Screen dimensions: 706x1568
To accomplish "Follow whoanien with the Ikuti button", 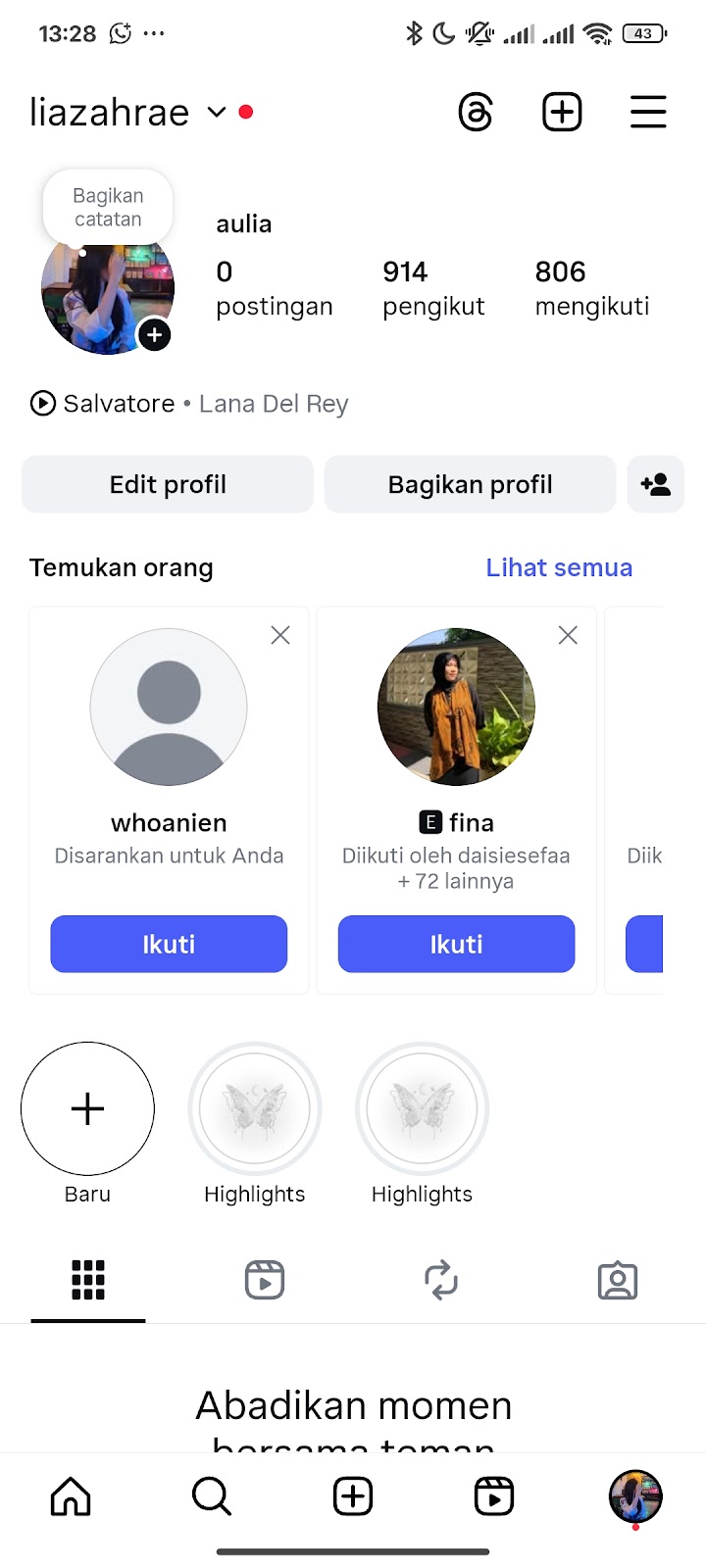I will pyautogui.click(x=169, y=944).
